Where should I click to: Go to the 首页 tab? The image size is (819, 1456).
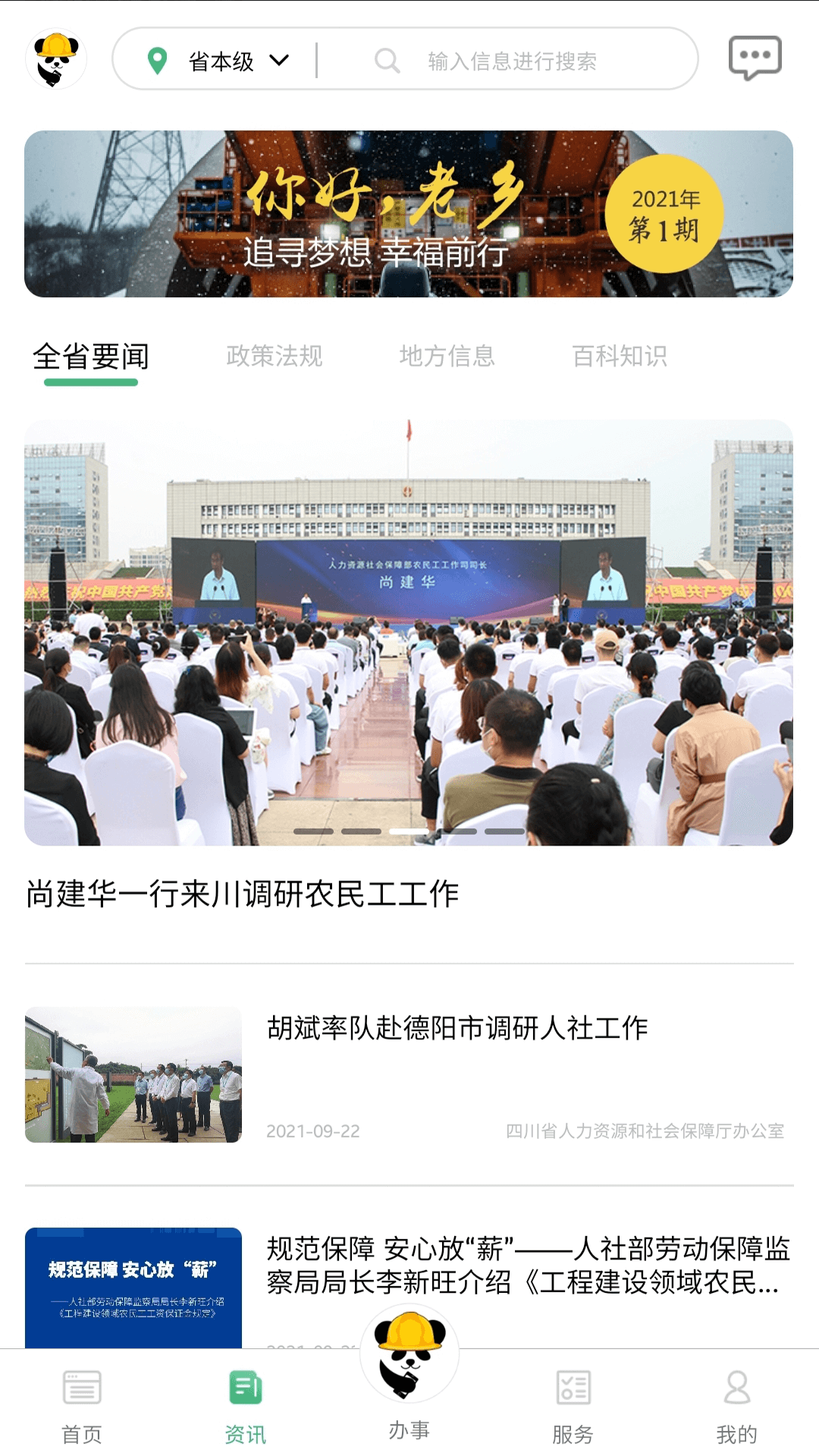[82, 1405]
